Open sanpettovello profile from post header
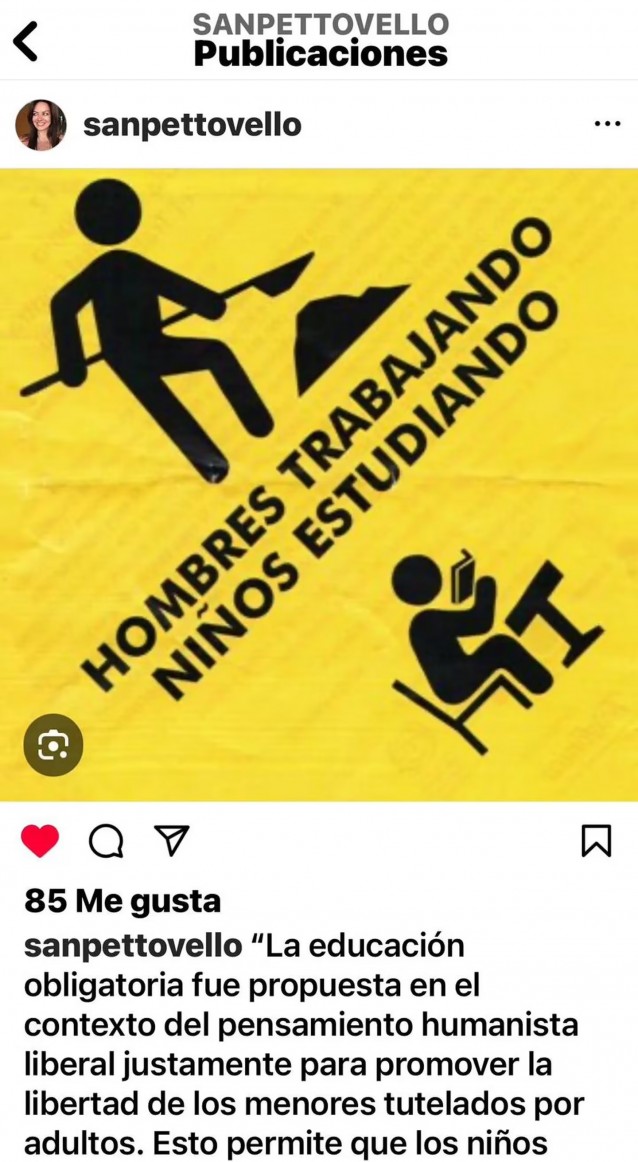The width and height of the screenshot is (638, 1162). [192, 125]
